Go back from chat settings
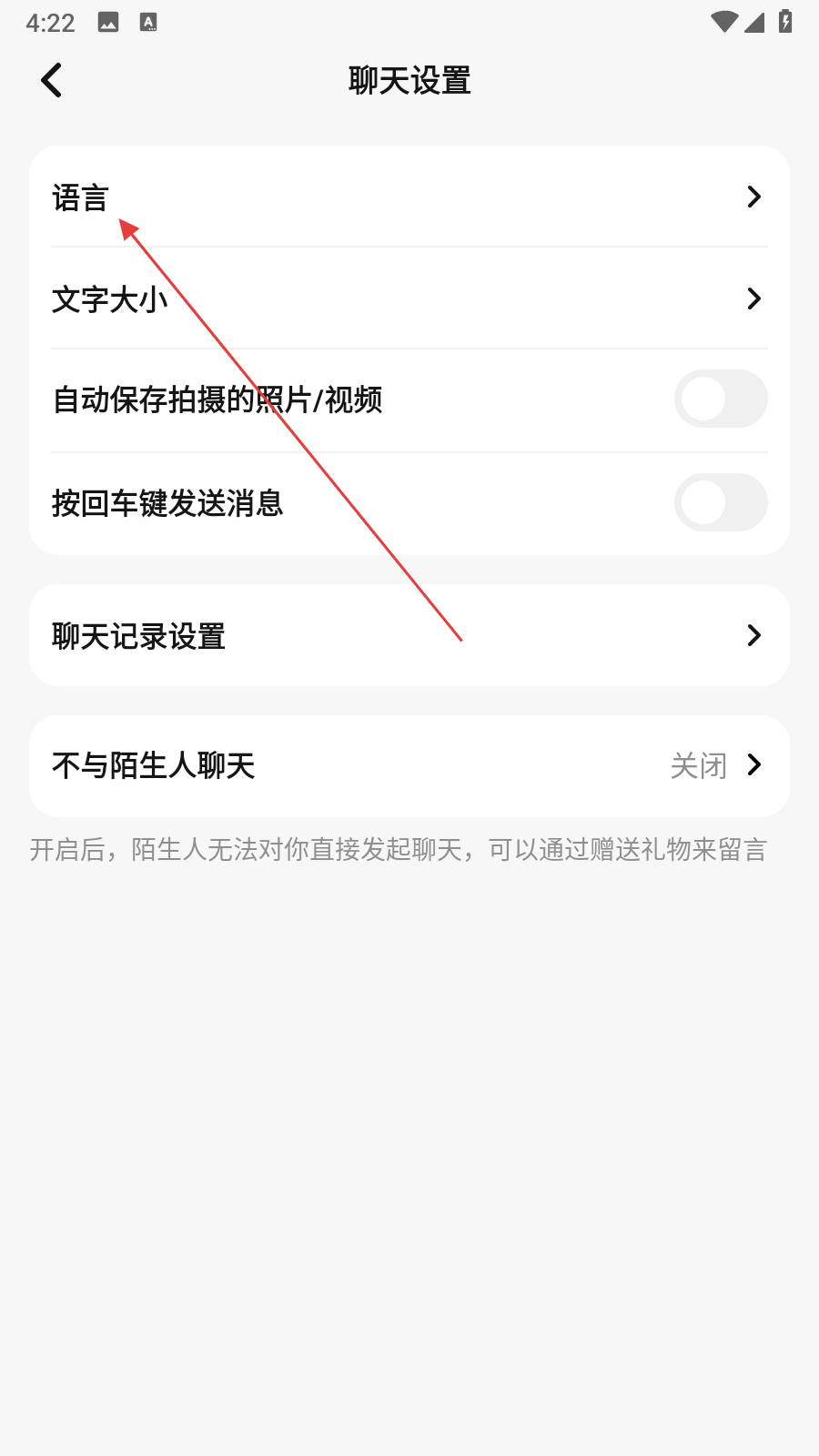 52,80
